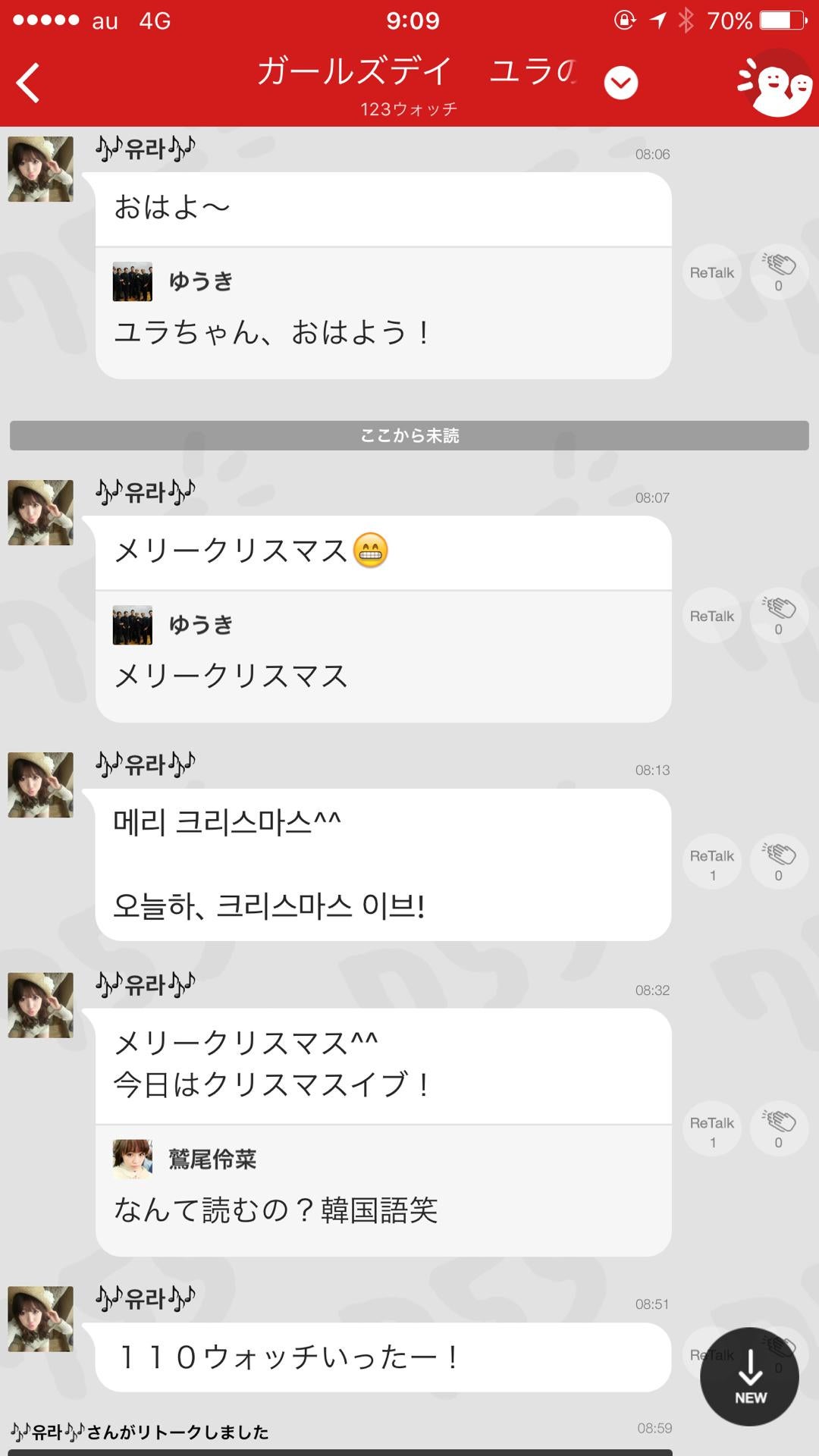
Task: Clap for the 08:07 メリークリスマス message
Action: coord(778,616)
